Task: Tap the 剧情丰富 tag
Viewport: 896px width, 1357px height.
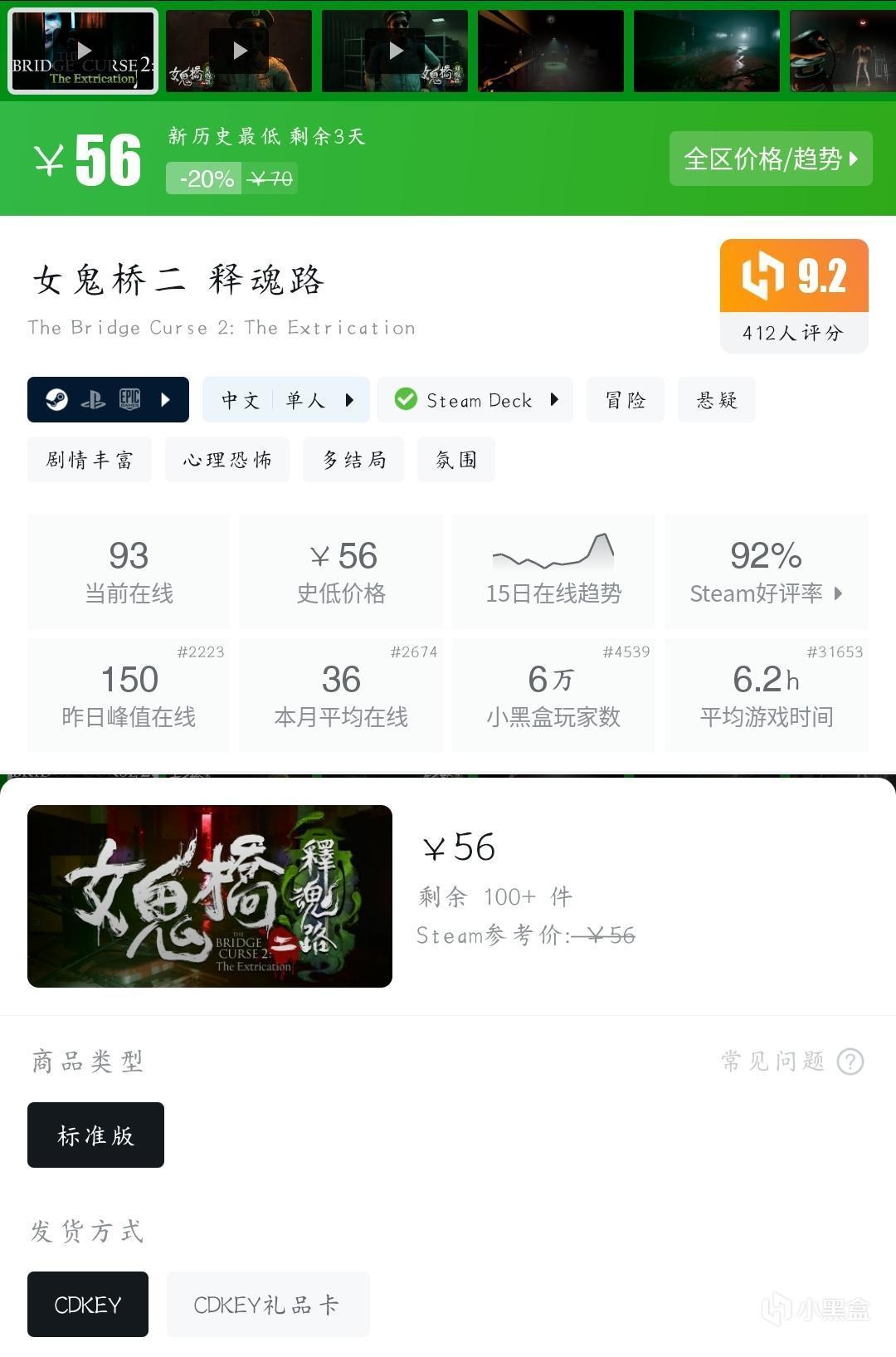Action: (x=90, y=460)
